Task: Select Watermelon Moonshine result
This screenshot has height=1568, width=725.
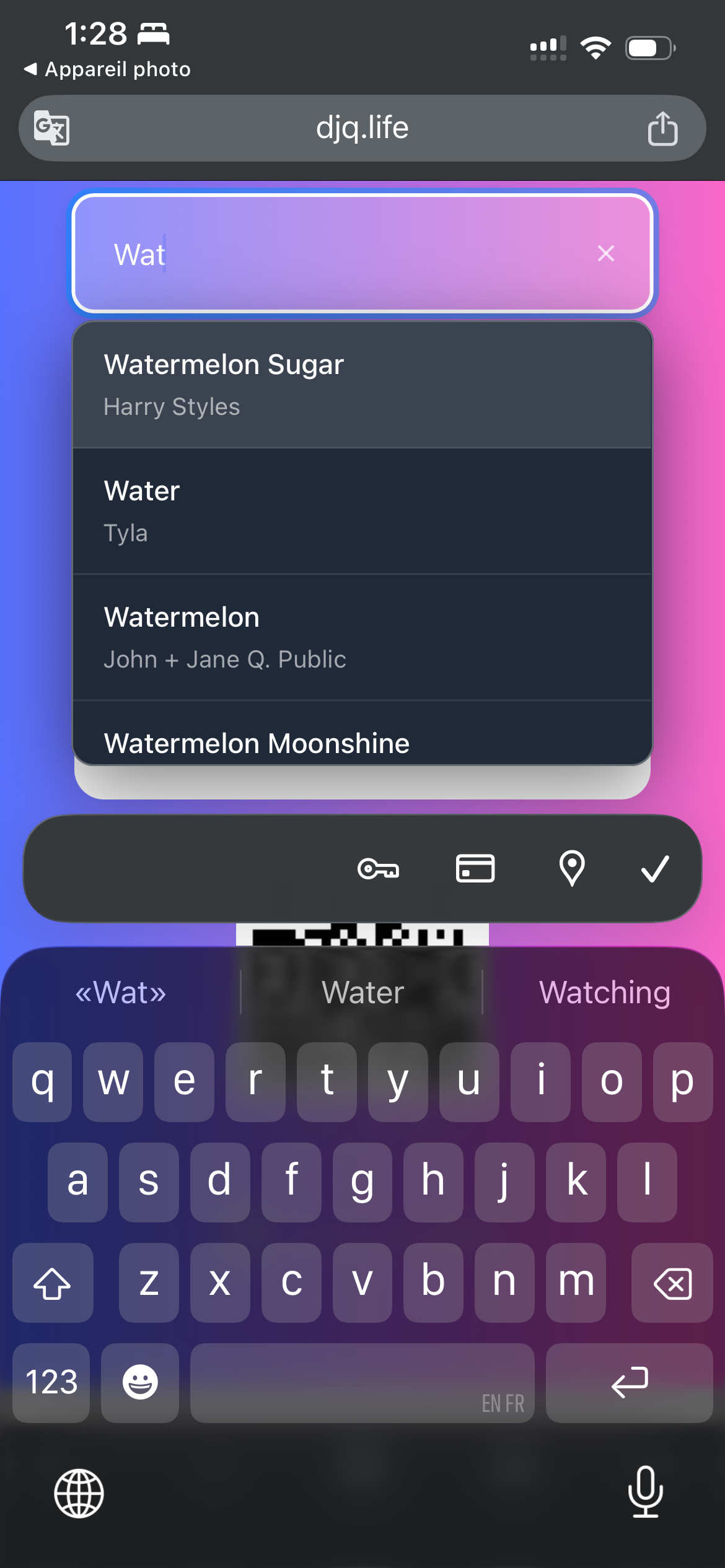Action: (362, 741)
